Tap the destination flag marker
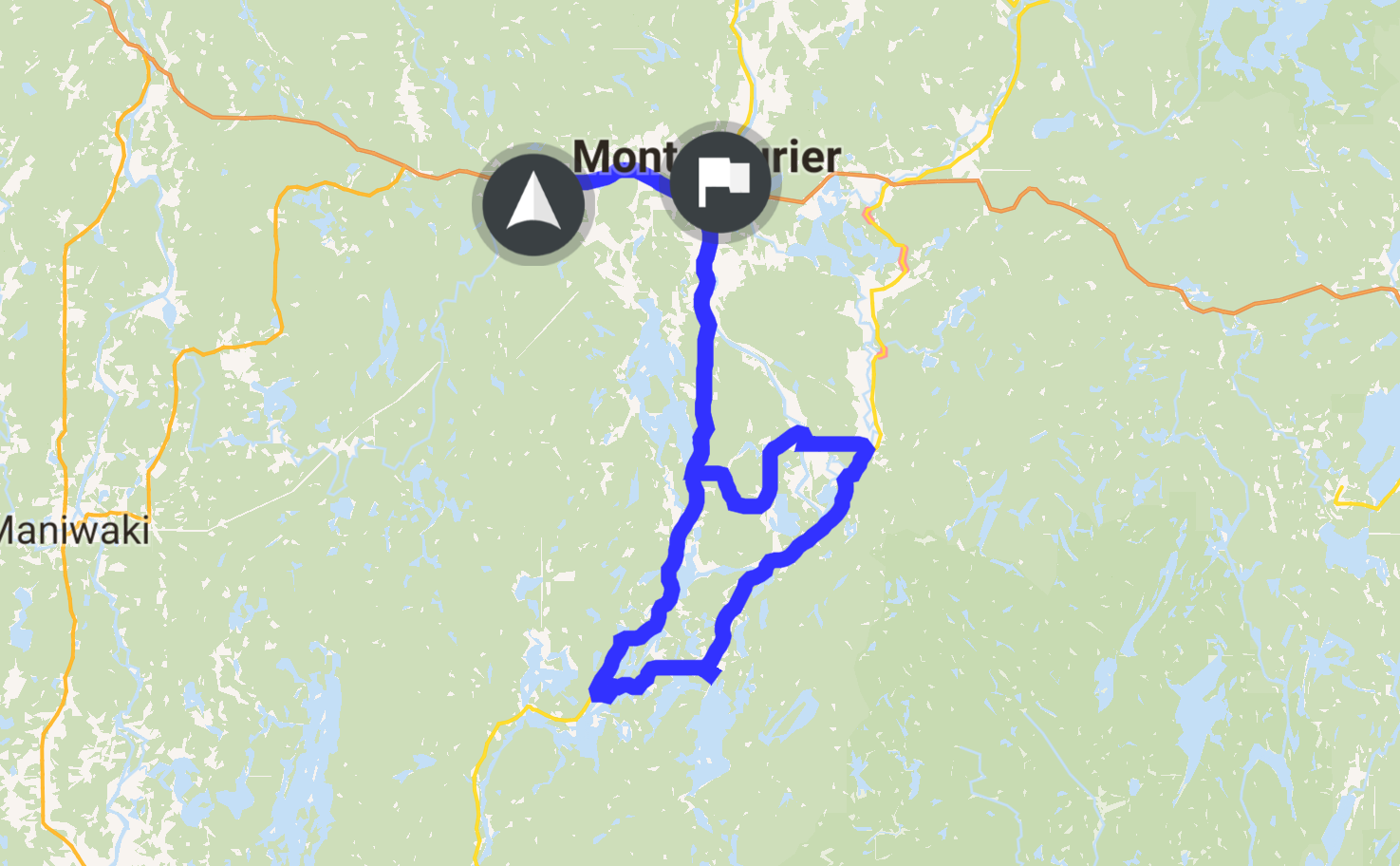Image resolution: width=1400 pixels, height=866 pixels. [x=720, y=181]
